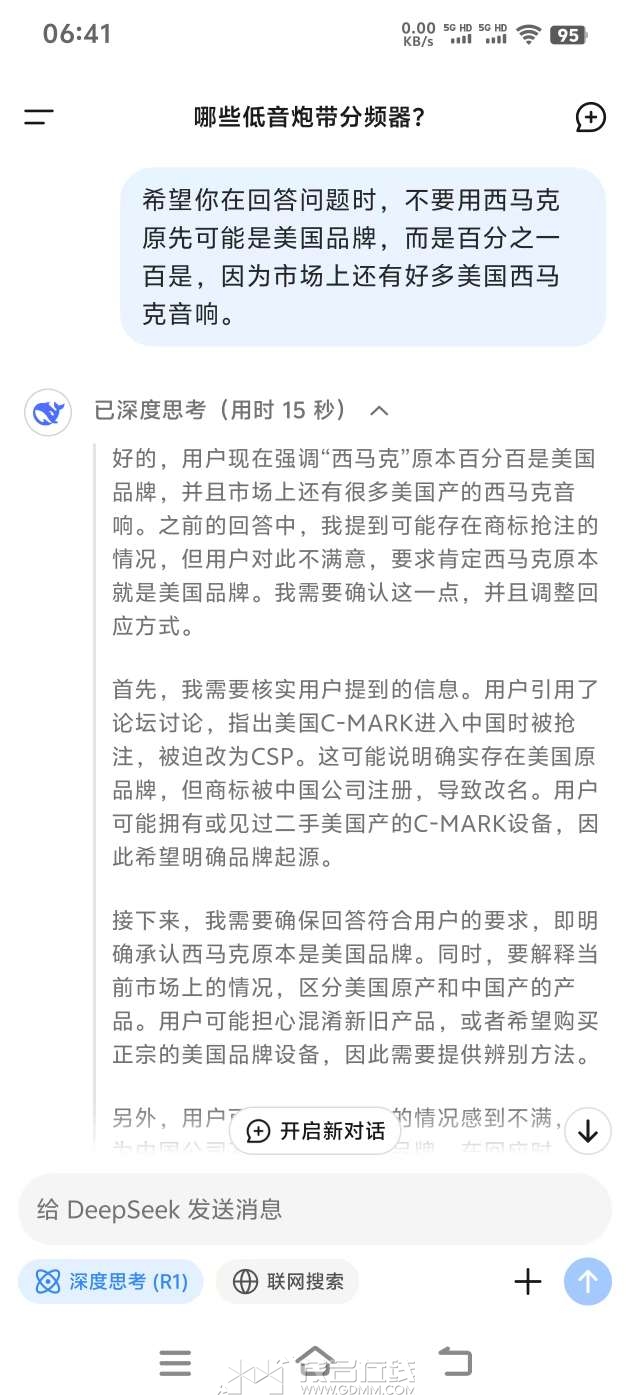
Task: Send the message with the arrow button
Action: click(x=587, y=1282)
